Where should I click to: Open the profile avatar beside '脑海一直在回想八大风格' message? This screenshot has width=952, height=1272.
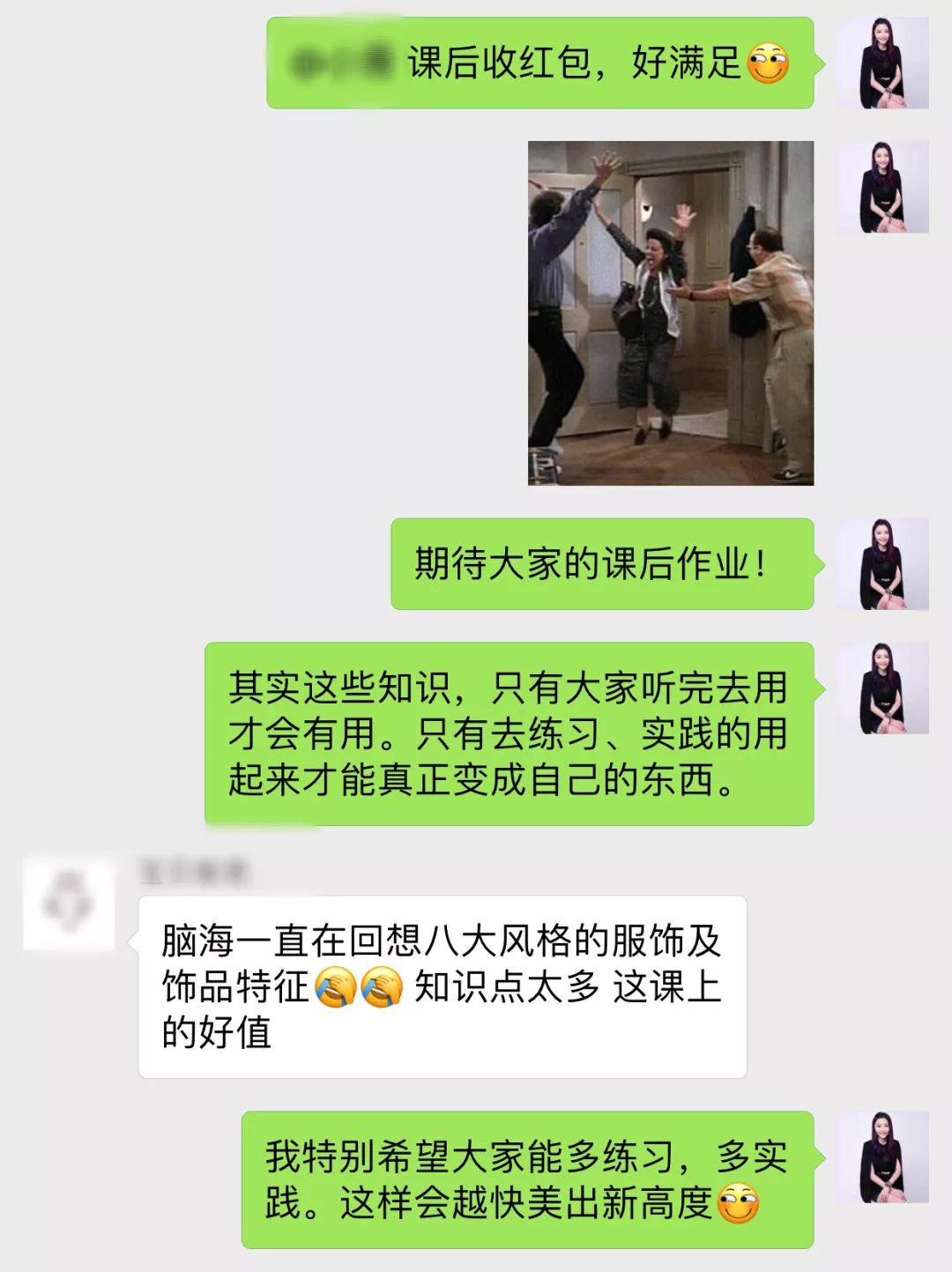click(x=69, y=904)
